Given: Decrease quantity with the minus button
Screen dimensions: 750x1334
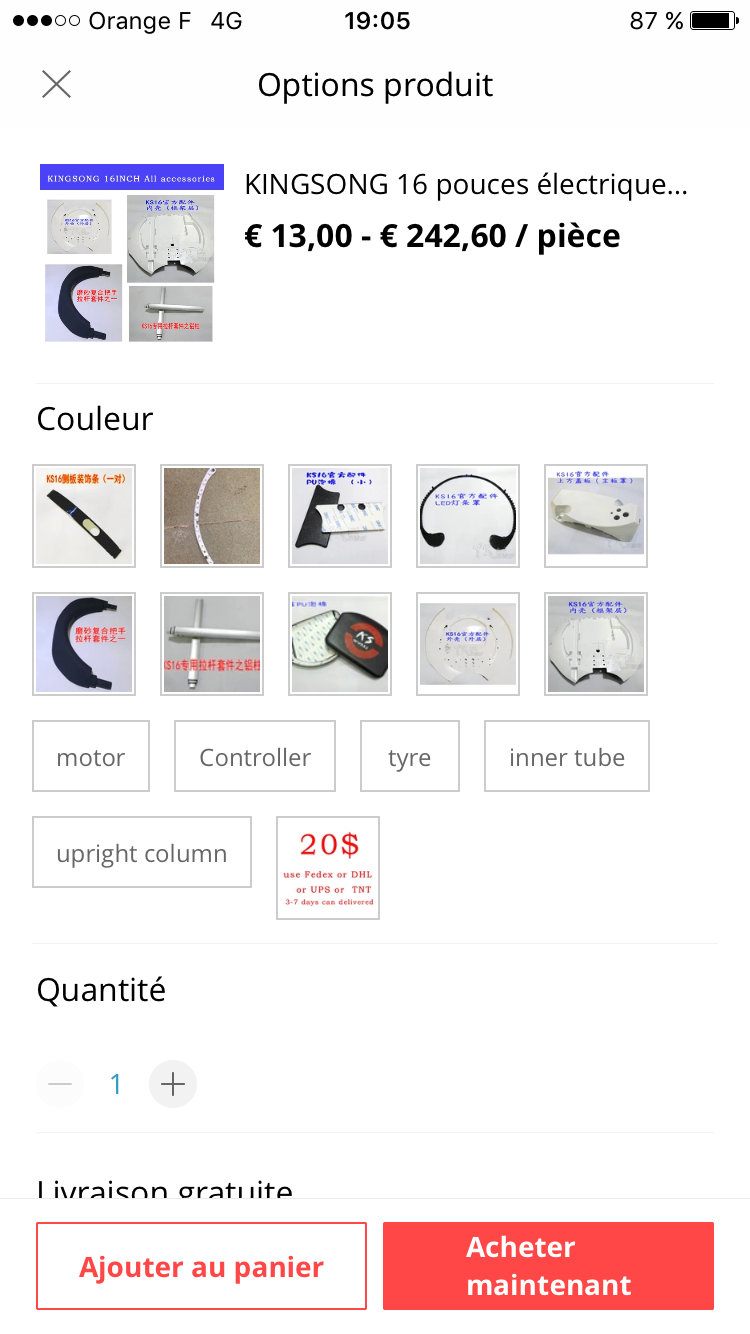Looking at the screenshot, I should [60, 1084].
